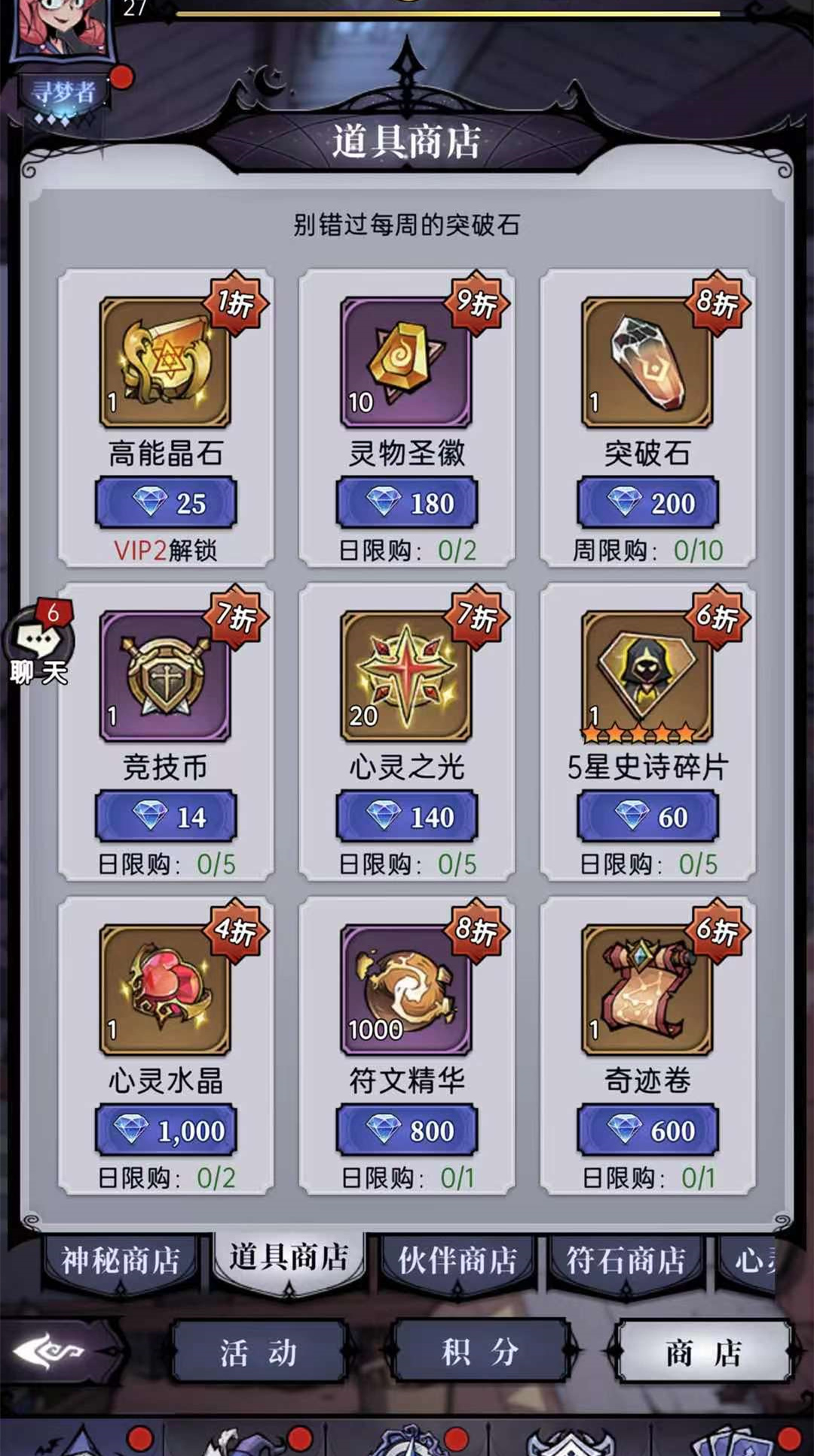Buy 灵物圣徽 for 180 diamonds
The image size is (814, 1456).
(407, 503)
